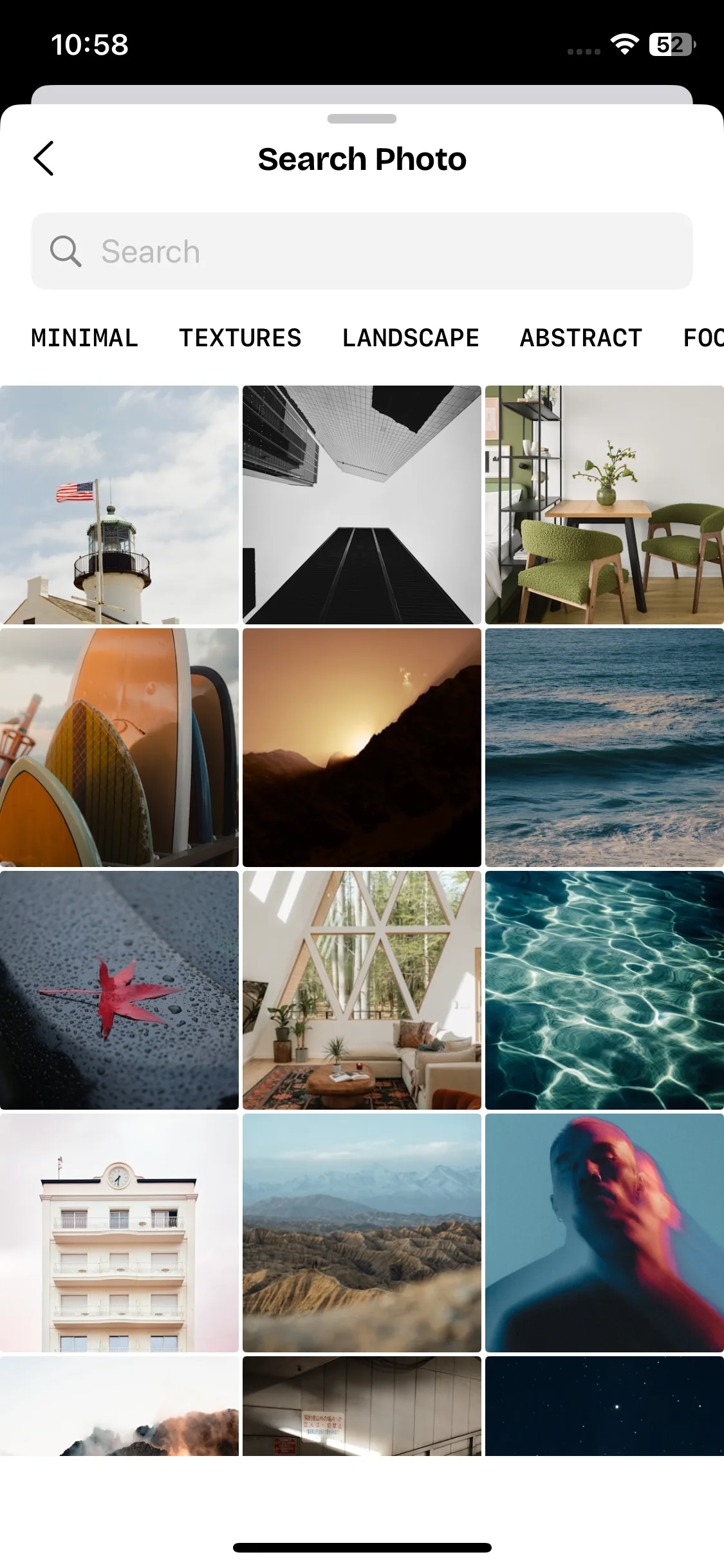Viewport: 724px width, 1568px height.
Task: Open the ABSTRACT category
Action: [580, 338]
